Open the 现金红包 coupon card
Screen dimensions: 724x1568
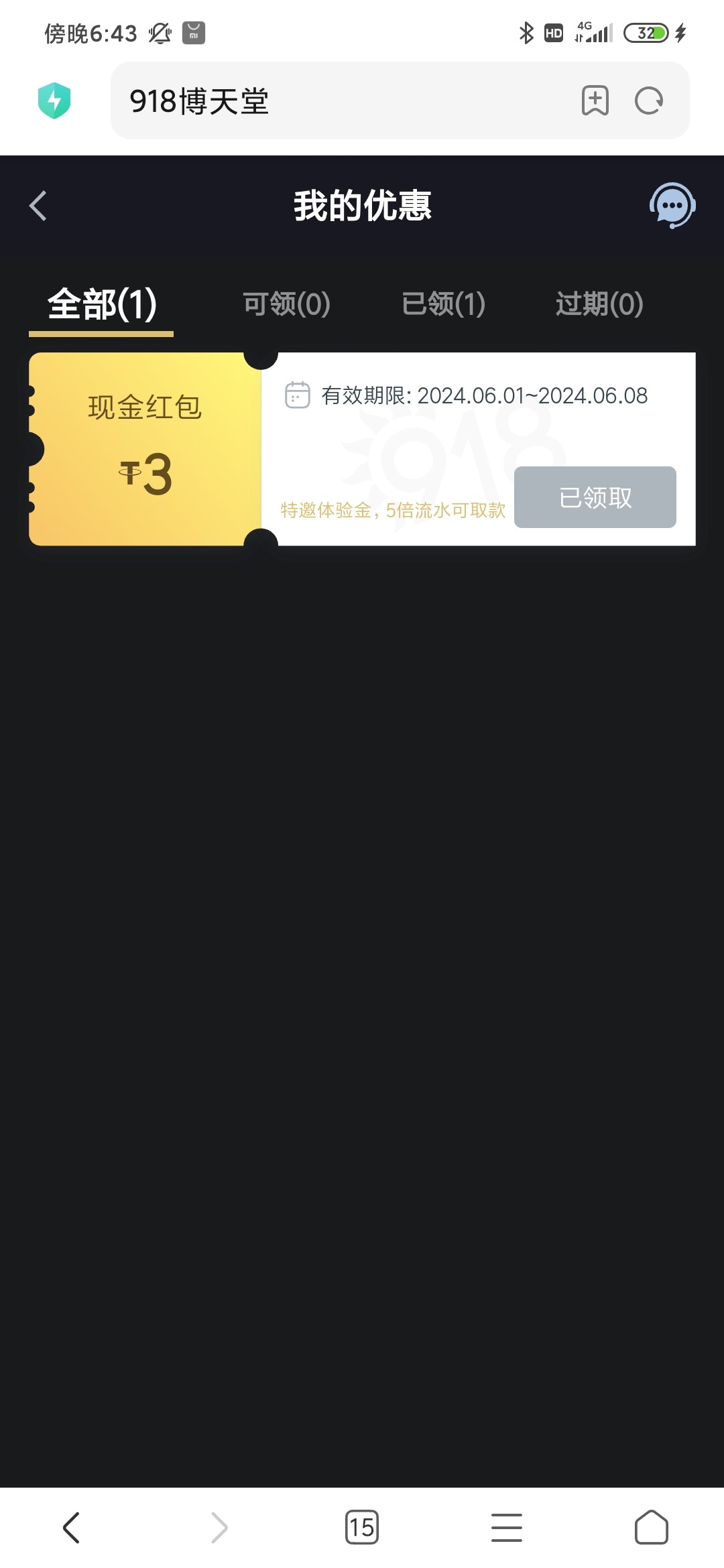point(145,448)
